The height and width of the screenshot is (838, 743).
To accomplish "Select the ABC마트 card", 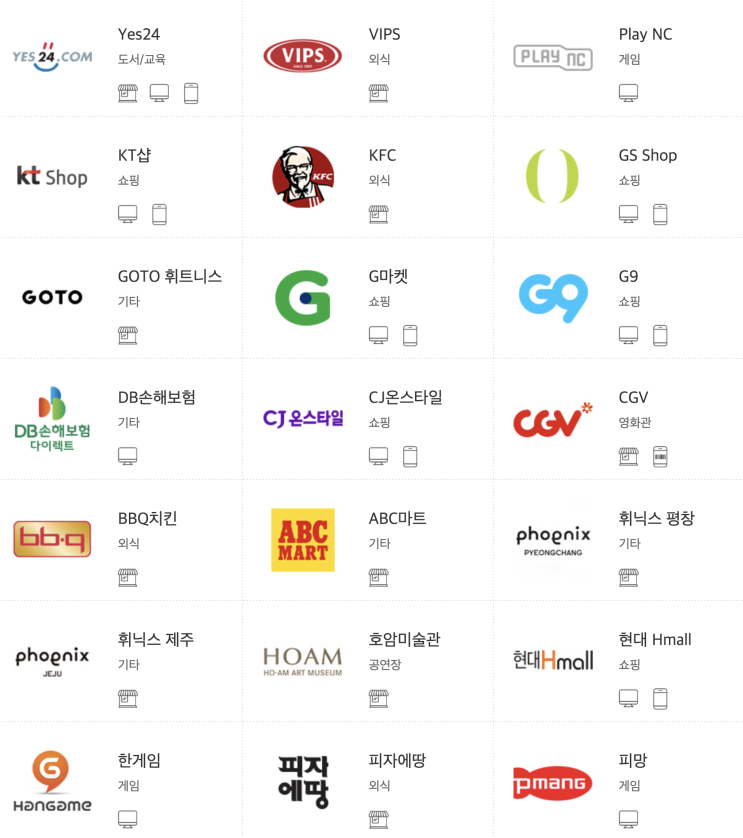I will (x=368, y=540).
